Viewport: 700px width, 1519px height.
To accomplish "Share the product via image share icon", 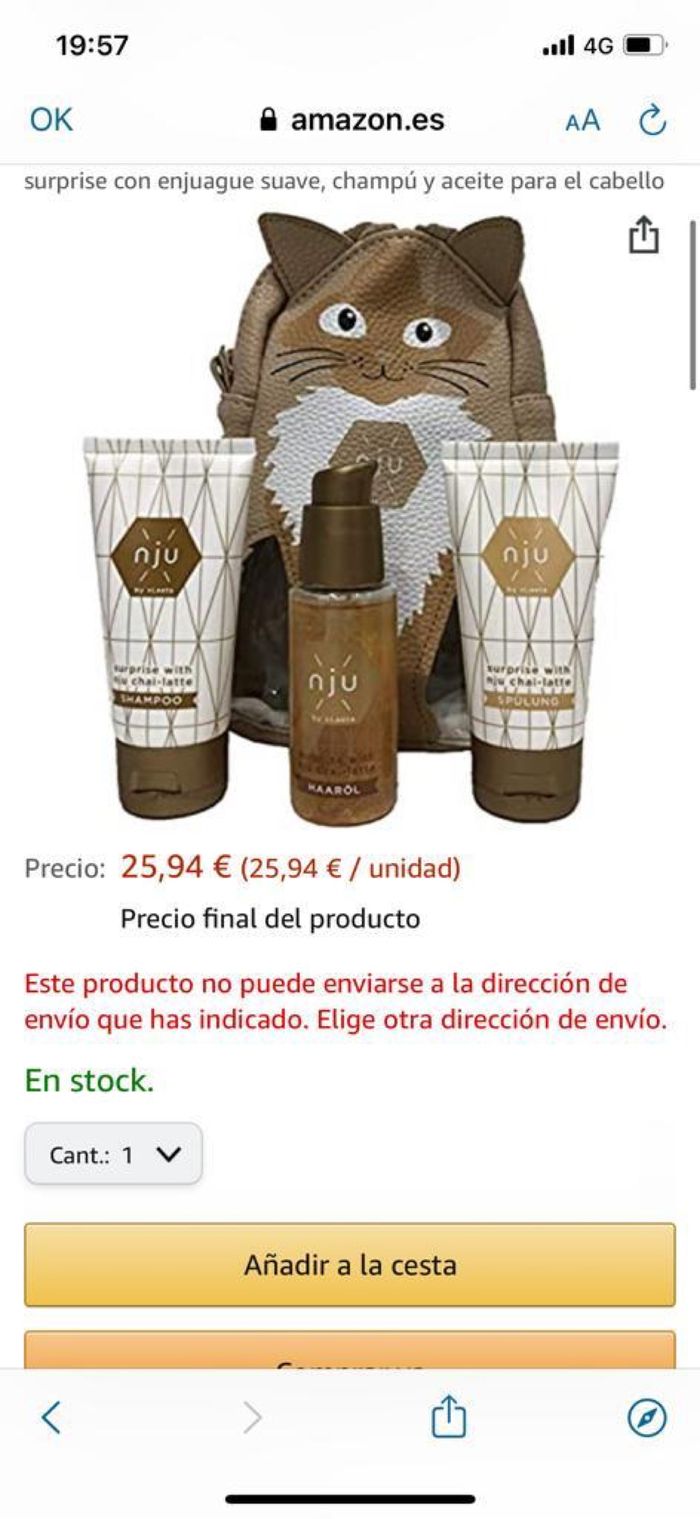I will [644, 235].
